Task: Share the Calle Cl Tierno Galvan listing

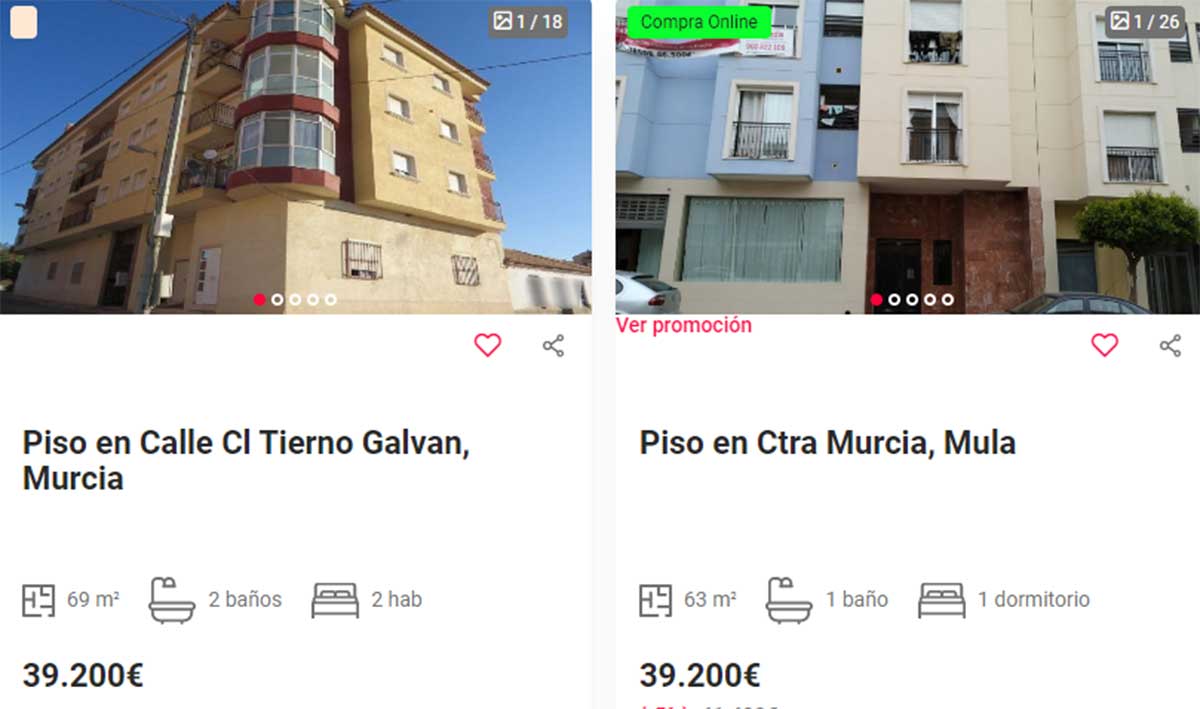Action: (x=553, y=346)
